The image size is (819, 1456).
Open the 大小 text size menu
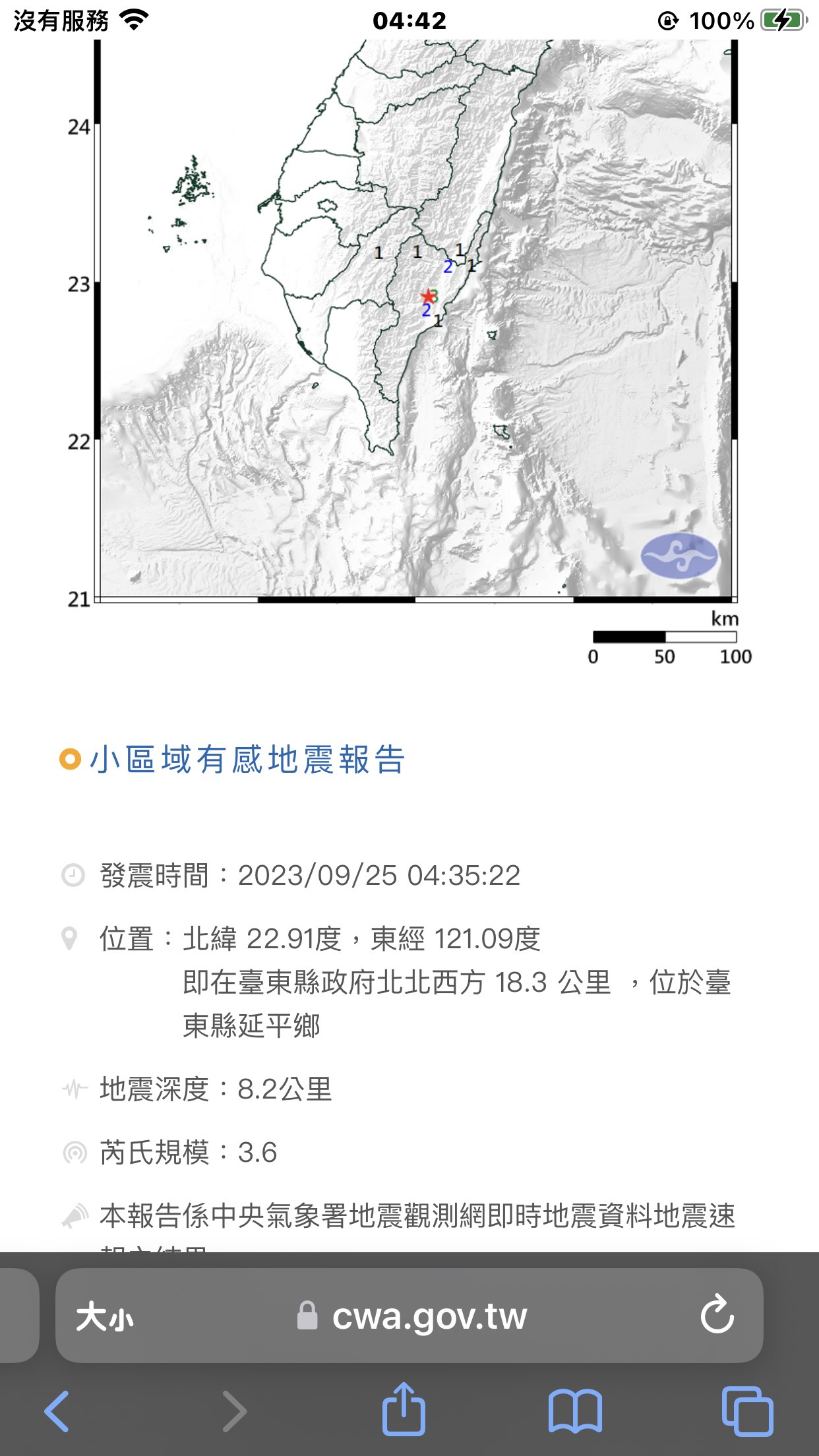tap(105, 1318)
